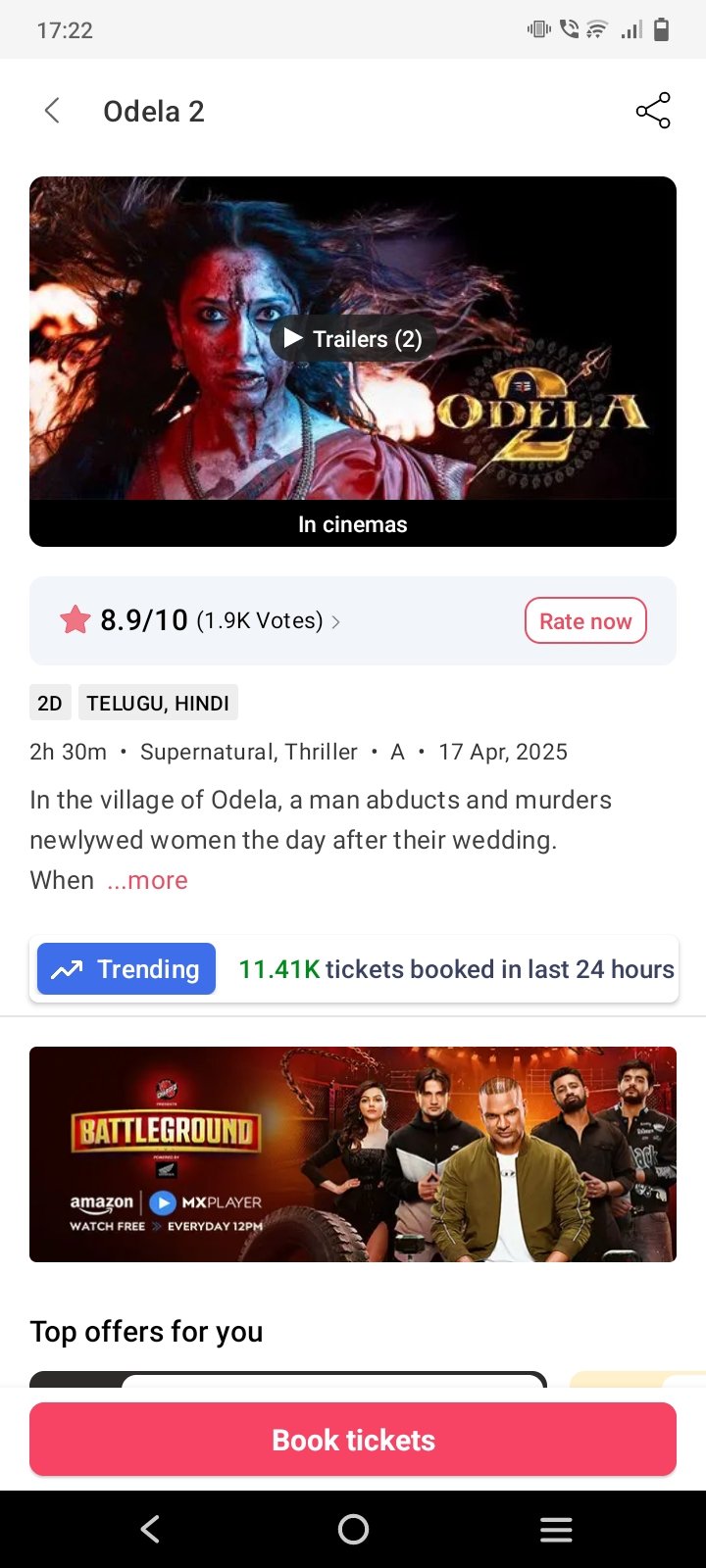Go back from the Odela 2 page
The image size is (706, 1568).
click(x=53, y=111)
